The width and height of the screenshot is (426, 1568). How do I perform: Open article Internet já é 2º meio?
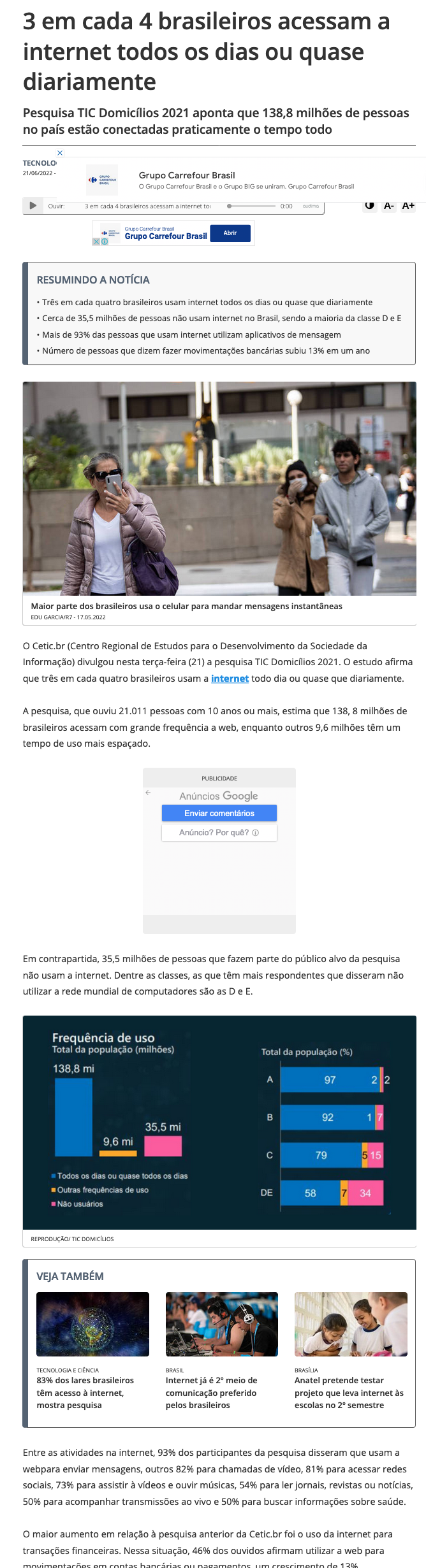212,1393
